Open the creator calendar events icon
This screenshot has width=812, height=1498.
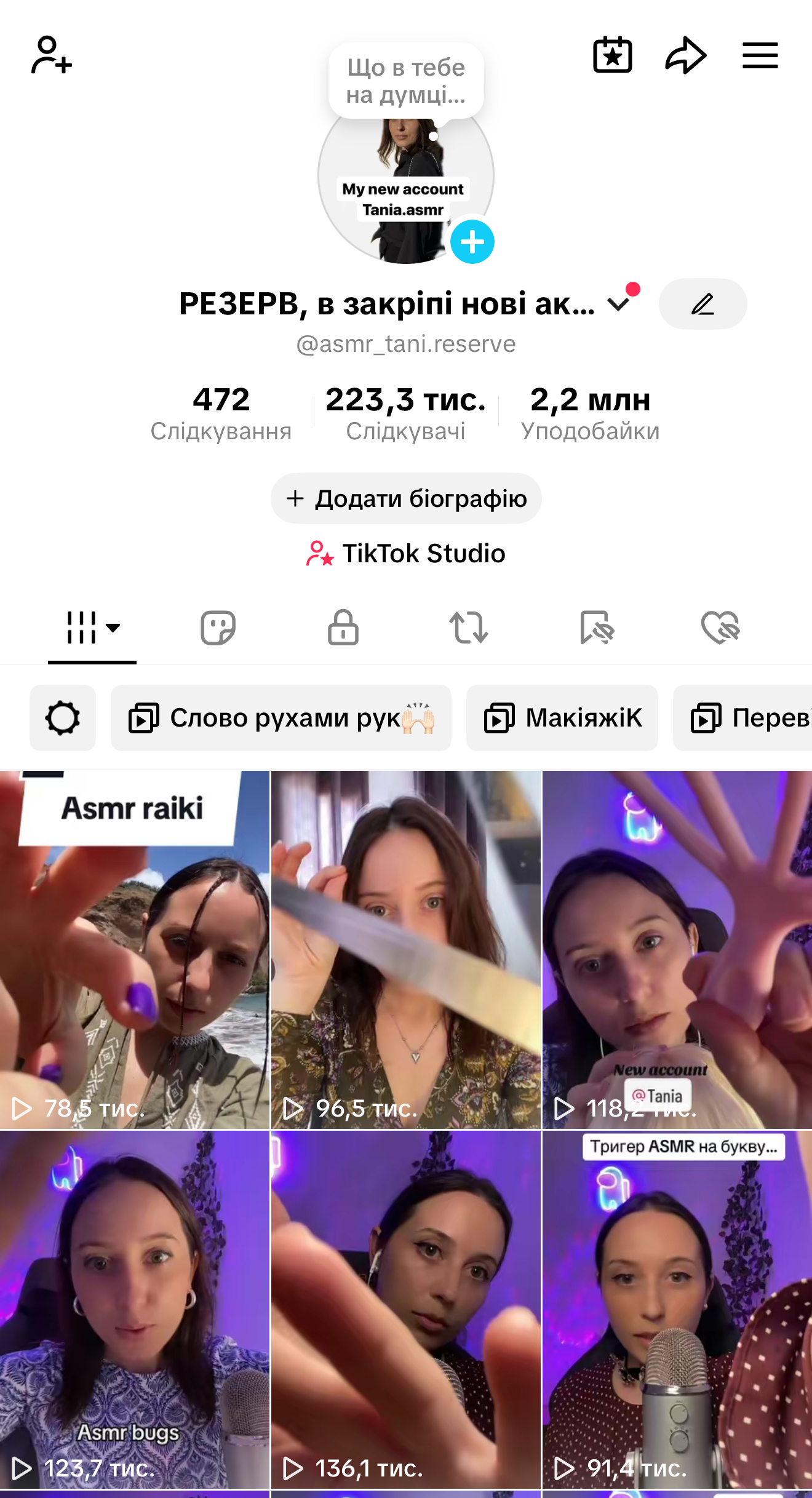click(613, 55)
